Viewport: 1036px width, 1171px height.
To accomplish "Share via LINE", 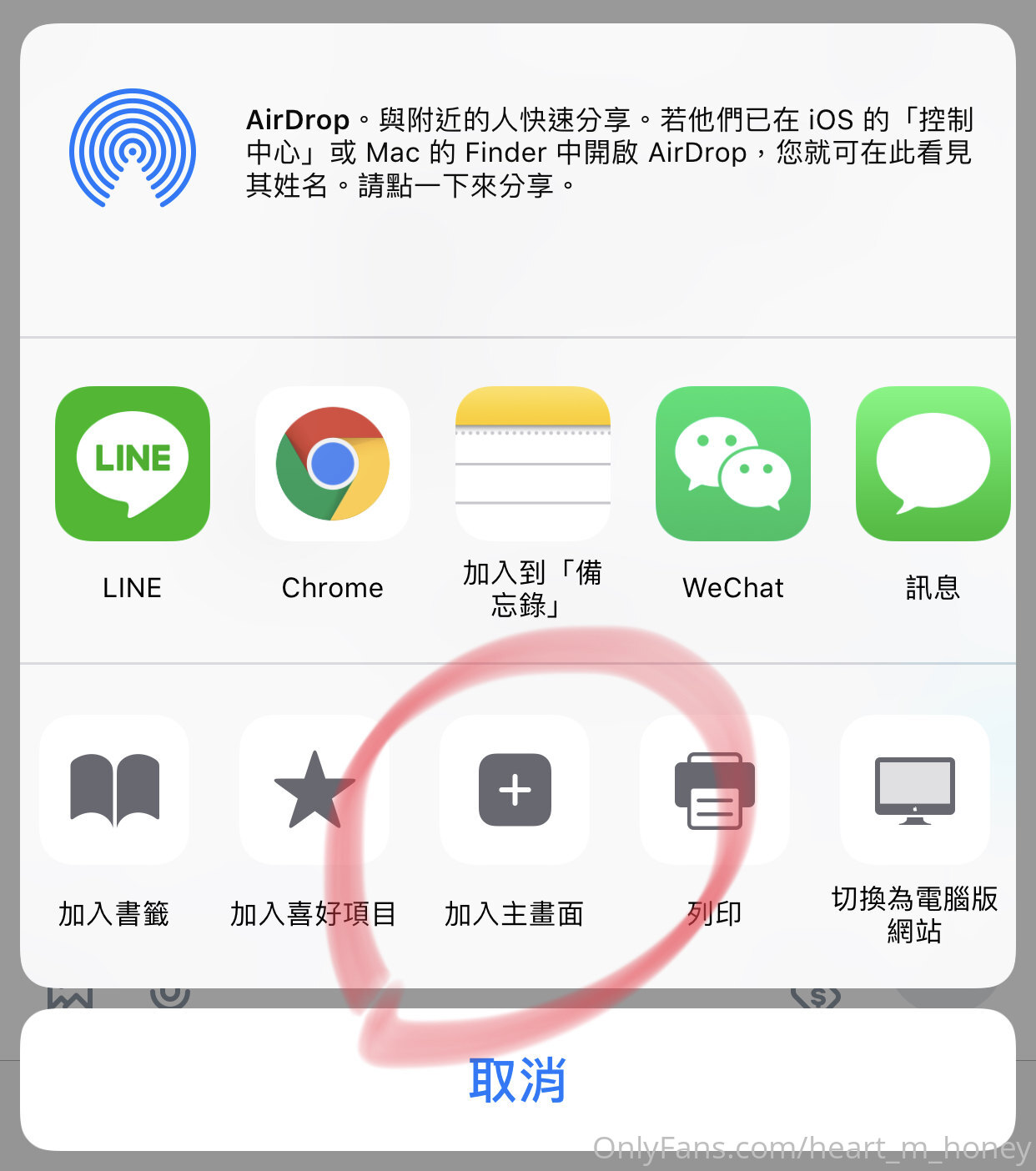I will tap(132, 464).
